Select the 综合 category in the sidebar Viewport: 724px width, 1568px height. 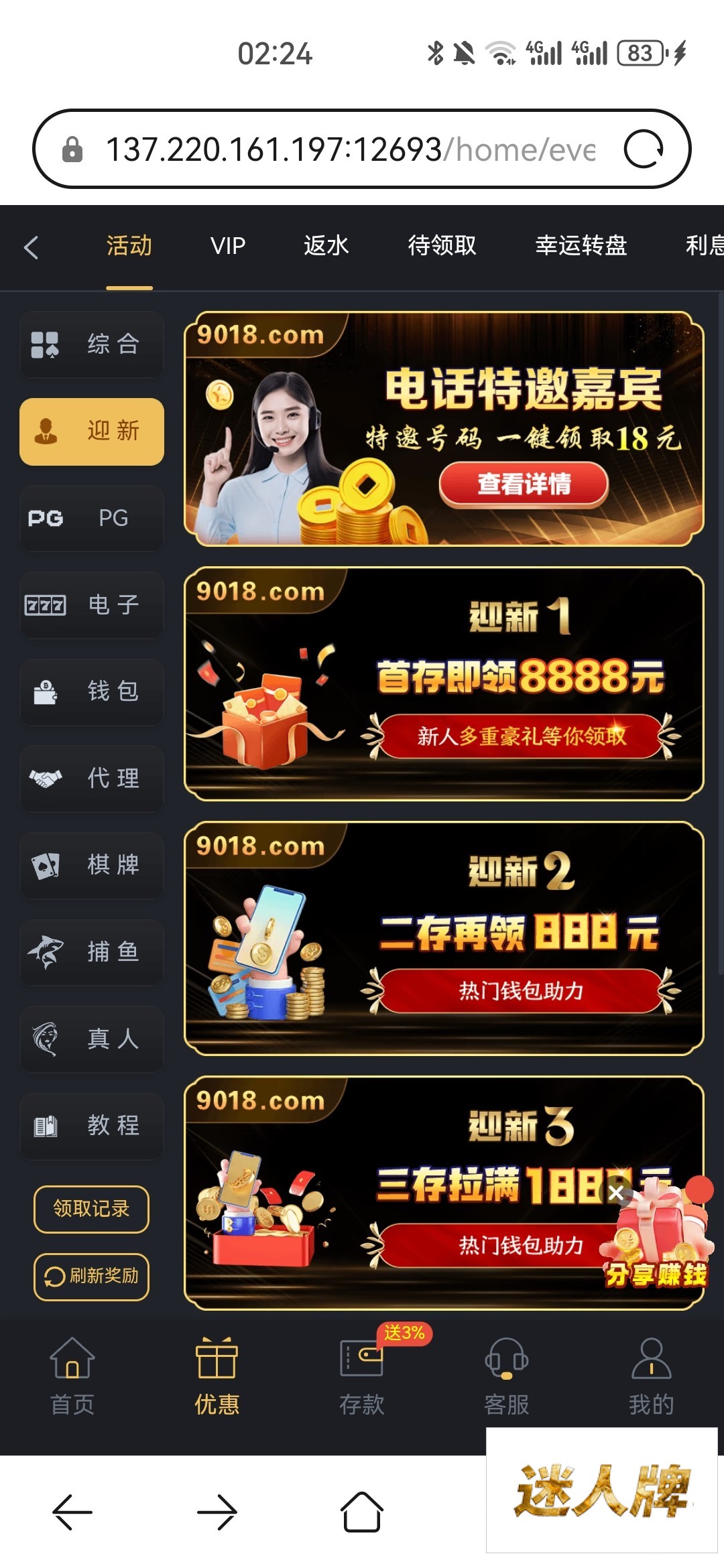92,344
